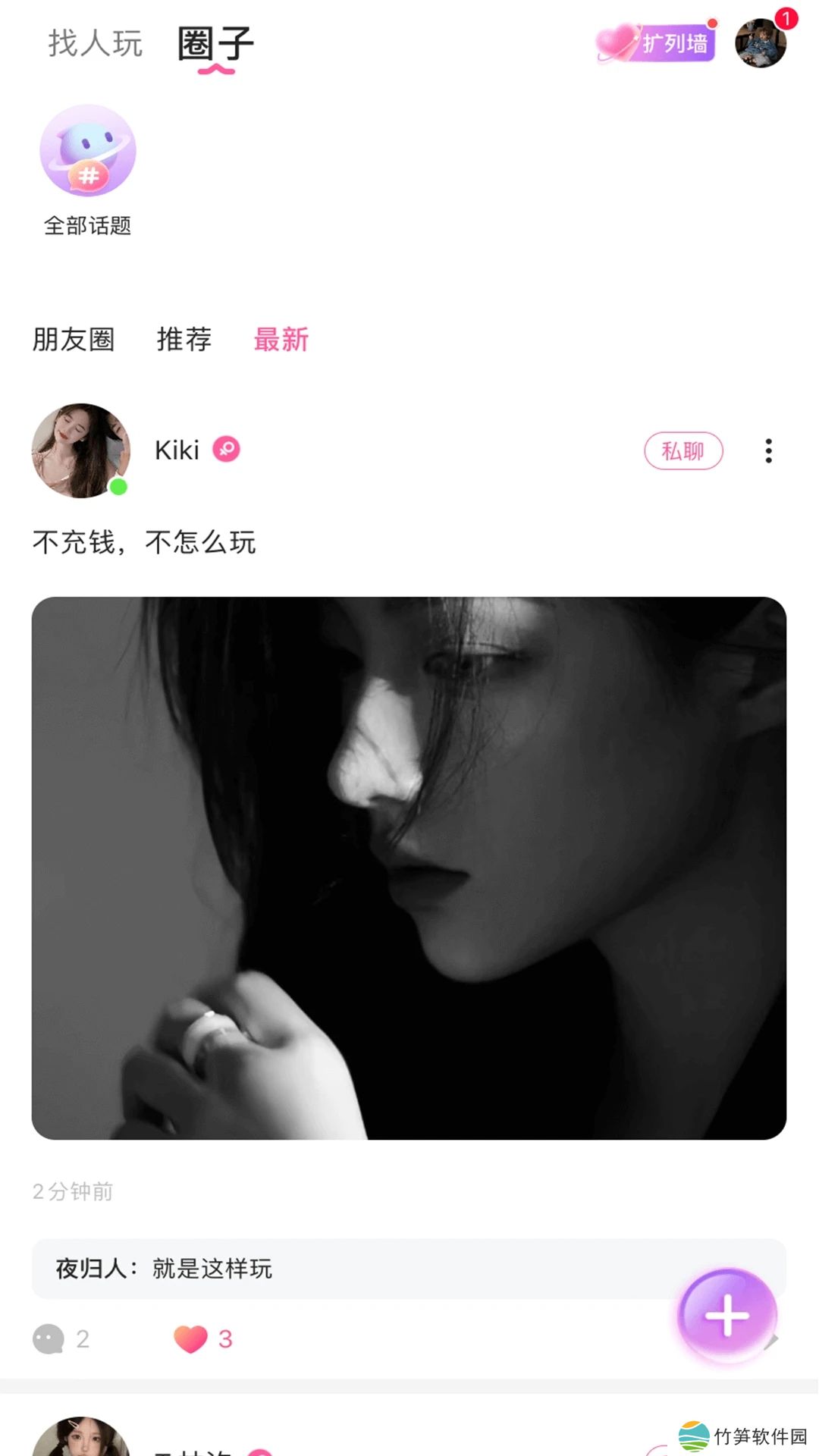Create a new post with plus button
This screenshot has height=1456, width=819.
click(x=726, y=1316)
